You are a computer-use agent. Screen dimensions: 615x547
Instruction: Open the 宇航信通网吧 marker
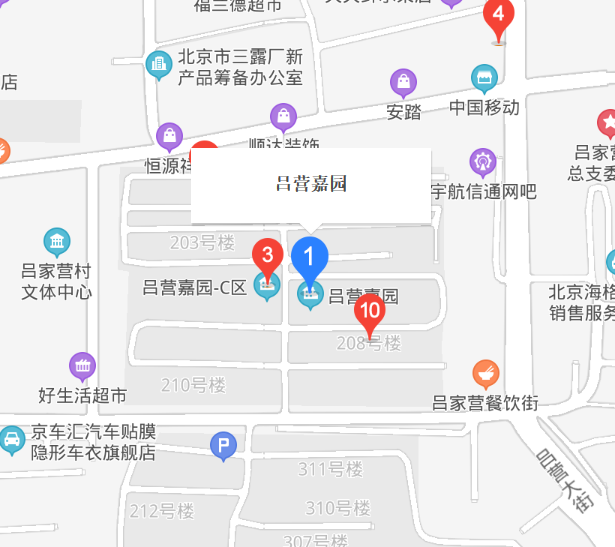483,161
